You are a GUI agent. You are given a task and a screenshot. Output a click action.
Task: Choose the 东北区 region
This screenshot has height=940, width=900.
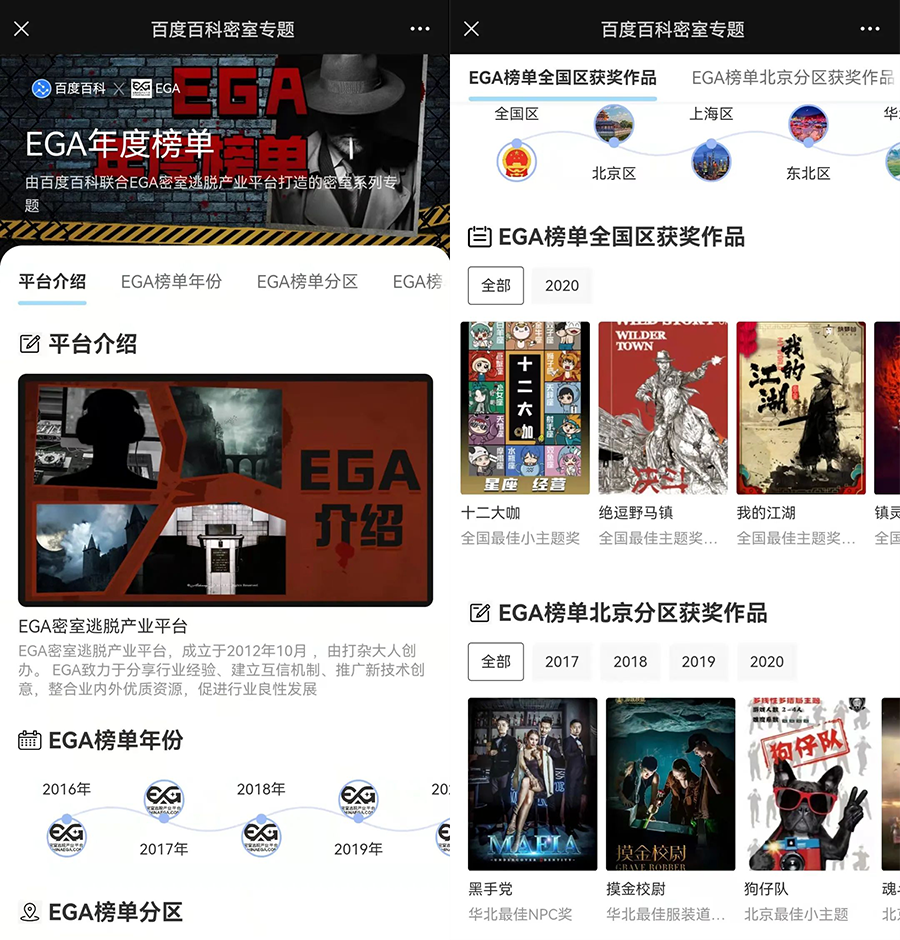click(808, 126)
